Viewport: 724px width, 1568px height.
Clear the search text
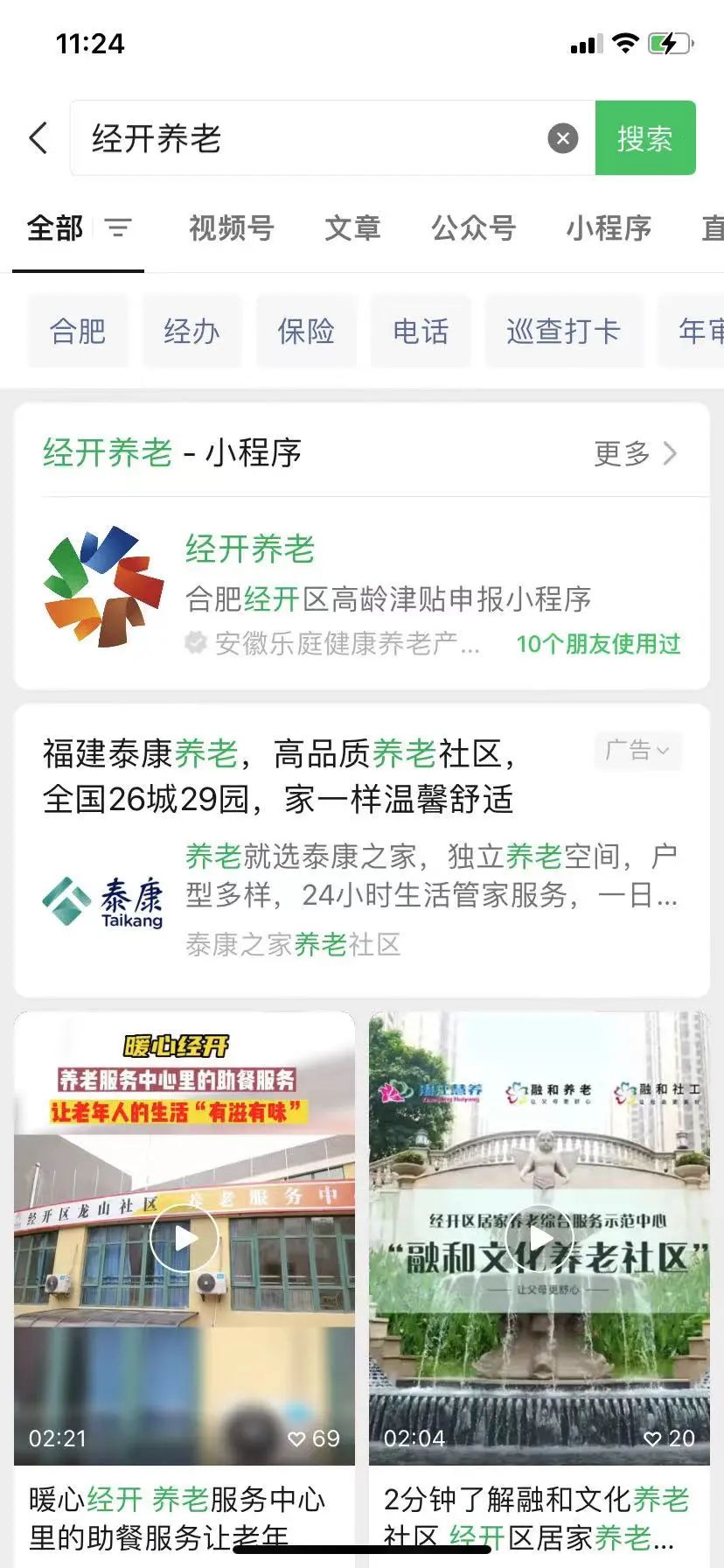click(x=563, y=138)
